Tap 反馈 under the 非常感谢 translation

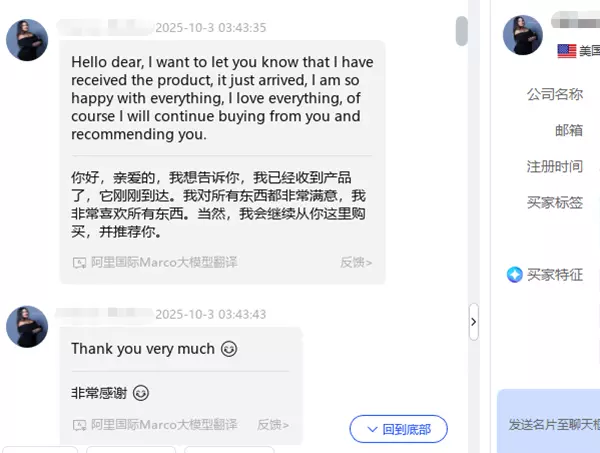[x=273, y=425]
